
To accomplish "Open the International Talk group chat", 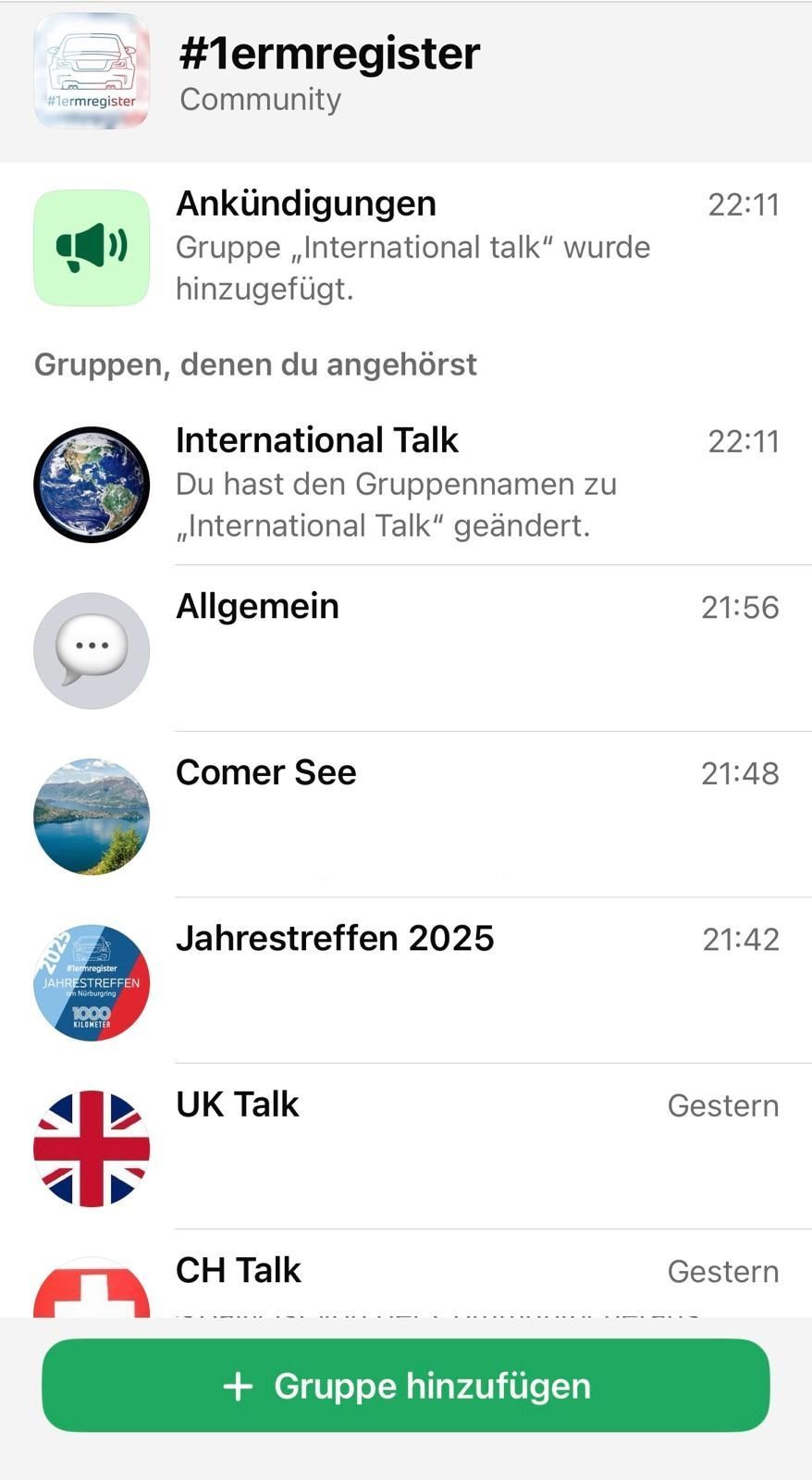I will [407, 483].
